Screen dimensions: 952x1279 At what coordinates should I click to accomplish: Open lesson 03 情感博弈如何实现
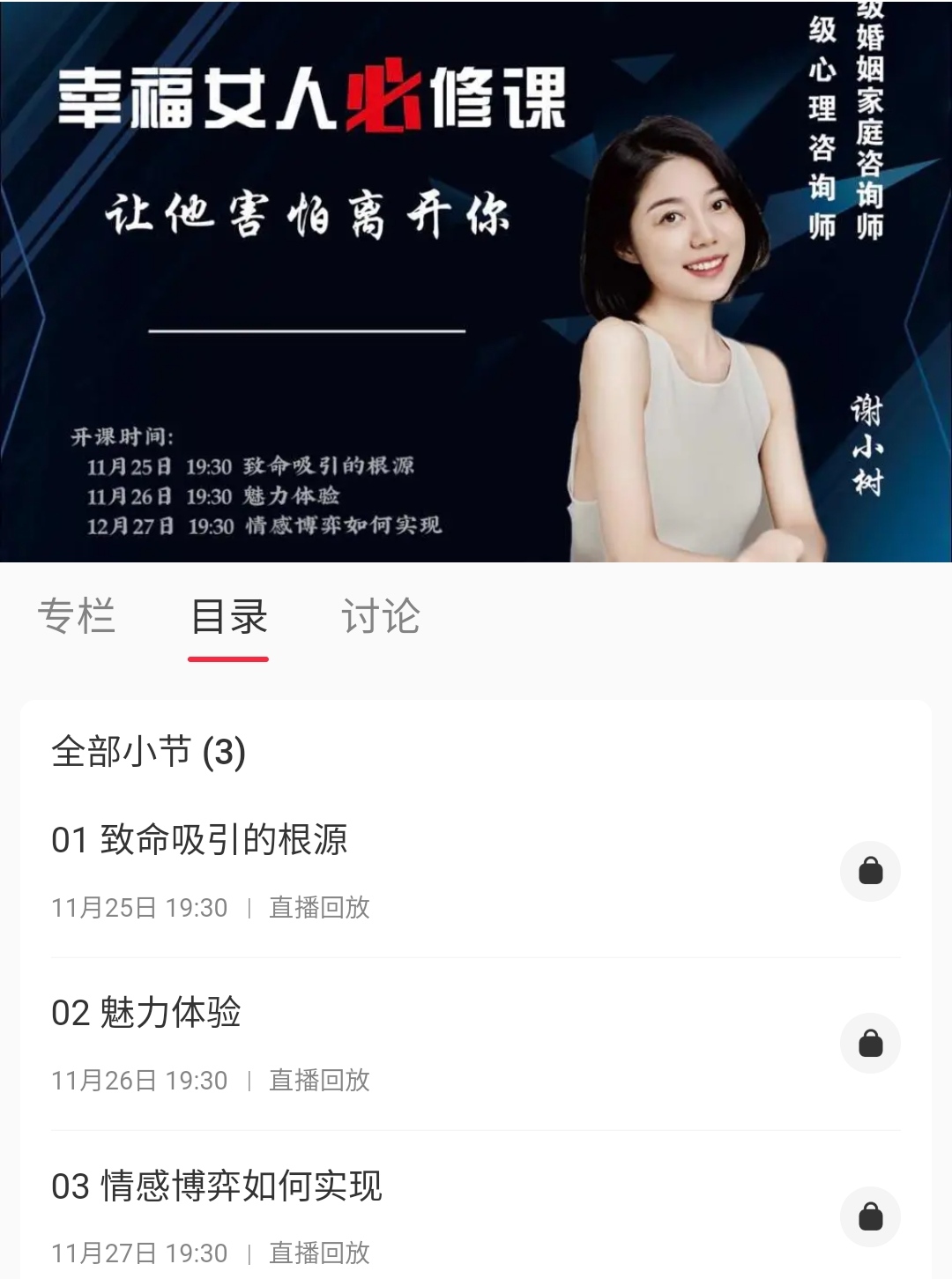(x=217, y=1186)
